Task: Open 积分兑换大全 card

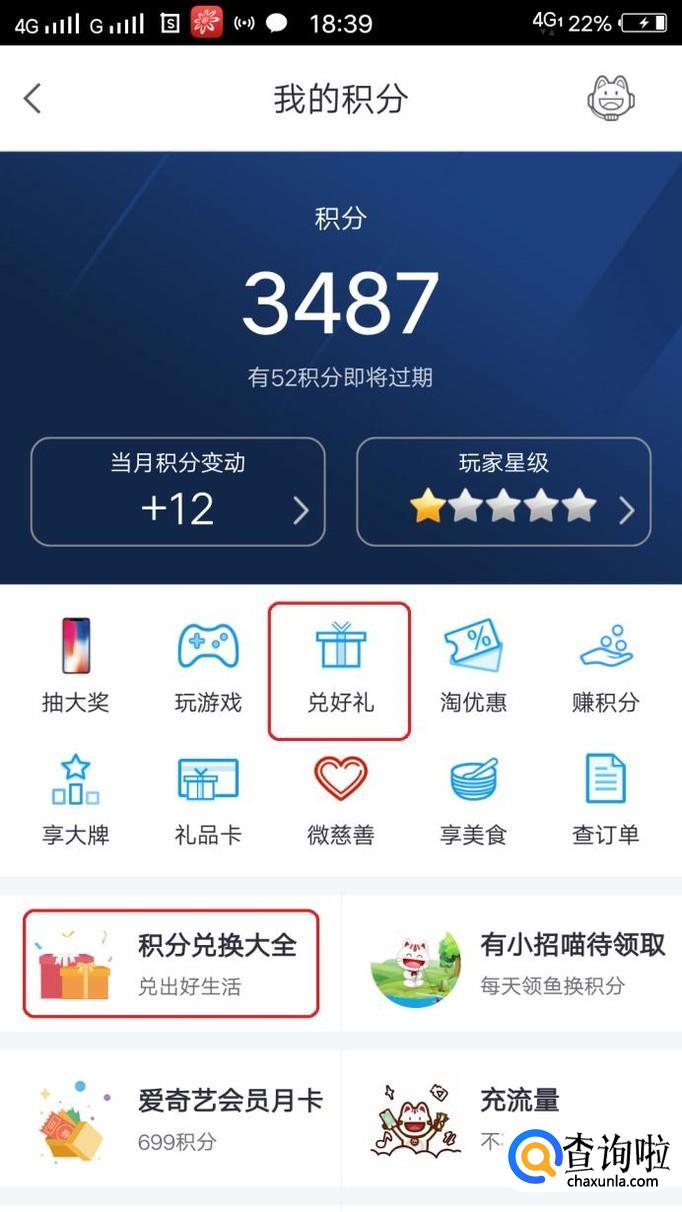Action: (x=171, y=963)
